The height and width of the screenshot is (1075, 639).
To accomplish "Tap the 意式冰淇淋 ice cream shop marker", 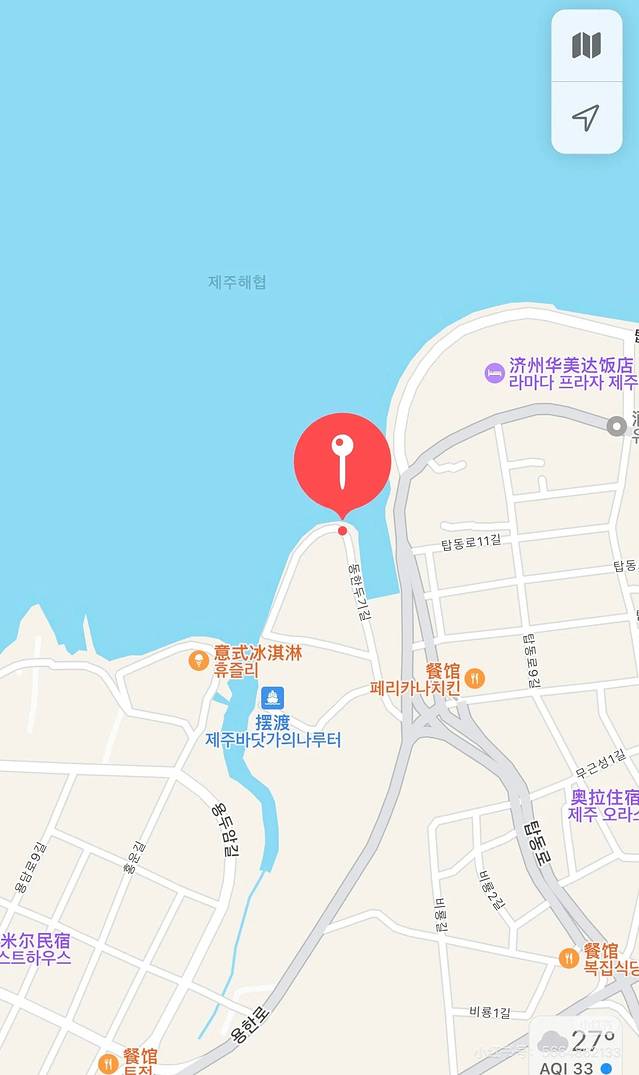I will [199, 661].
